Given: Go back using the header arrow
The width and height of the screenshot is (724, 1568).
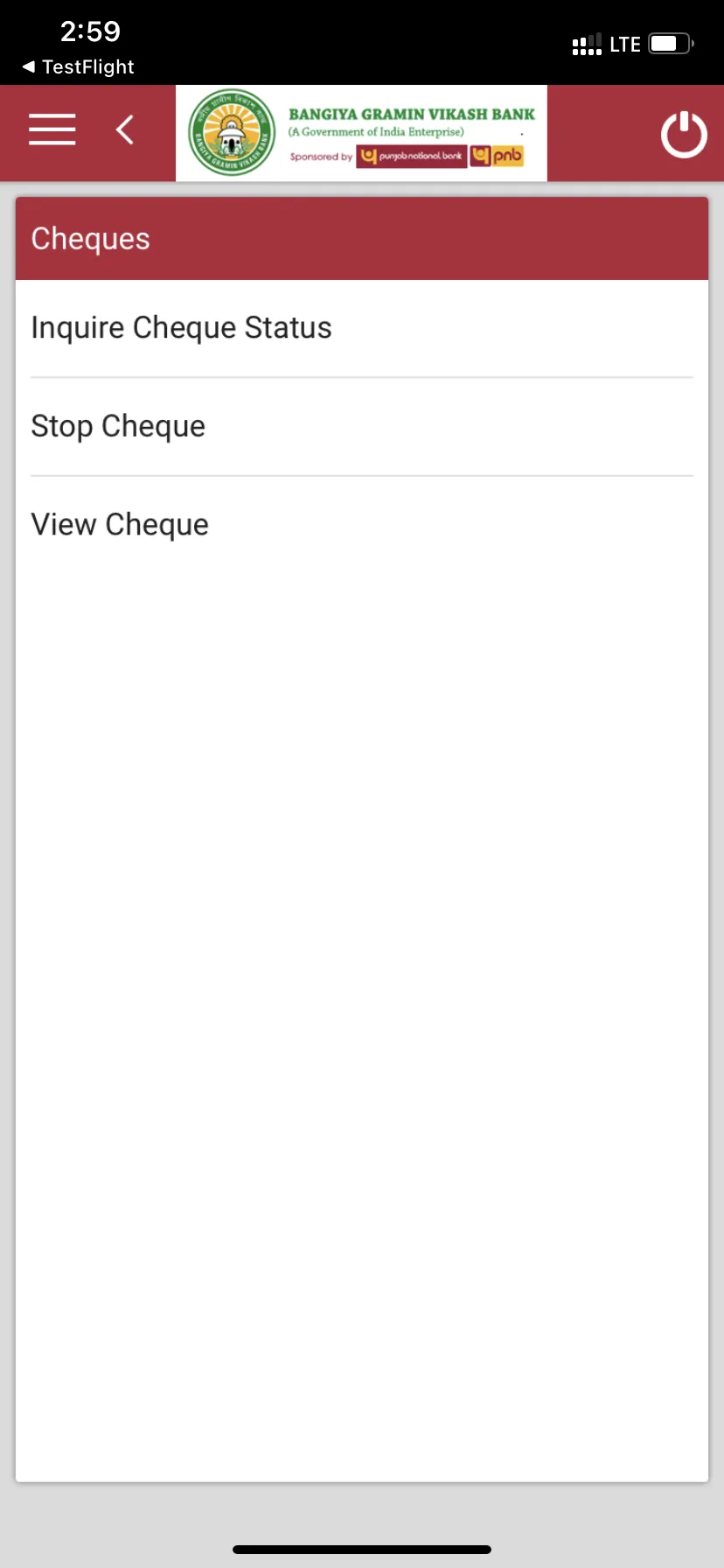Looking at the screenshot, I should coord(125,129).
